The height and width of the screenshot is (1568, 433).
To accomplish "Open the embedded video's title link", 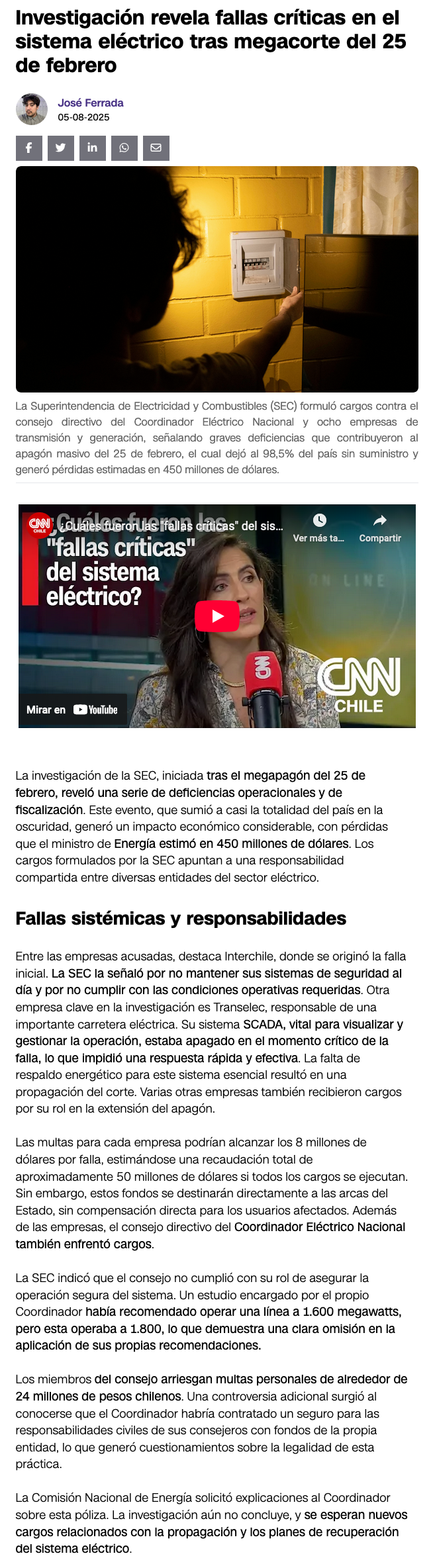I will coord(173,526).
